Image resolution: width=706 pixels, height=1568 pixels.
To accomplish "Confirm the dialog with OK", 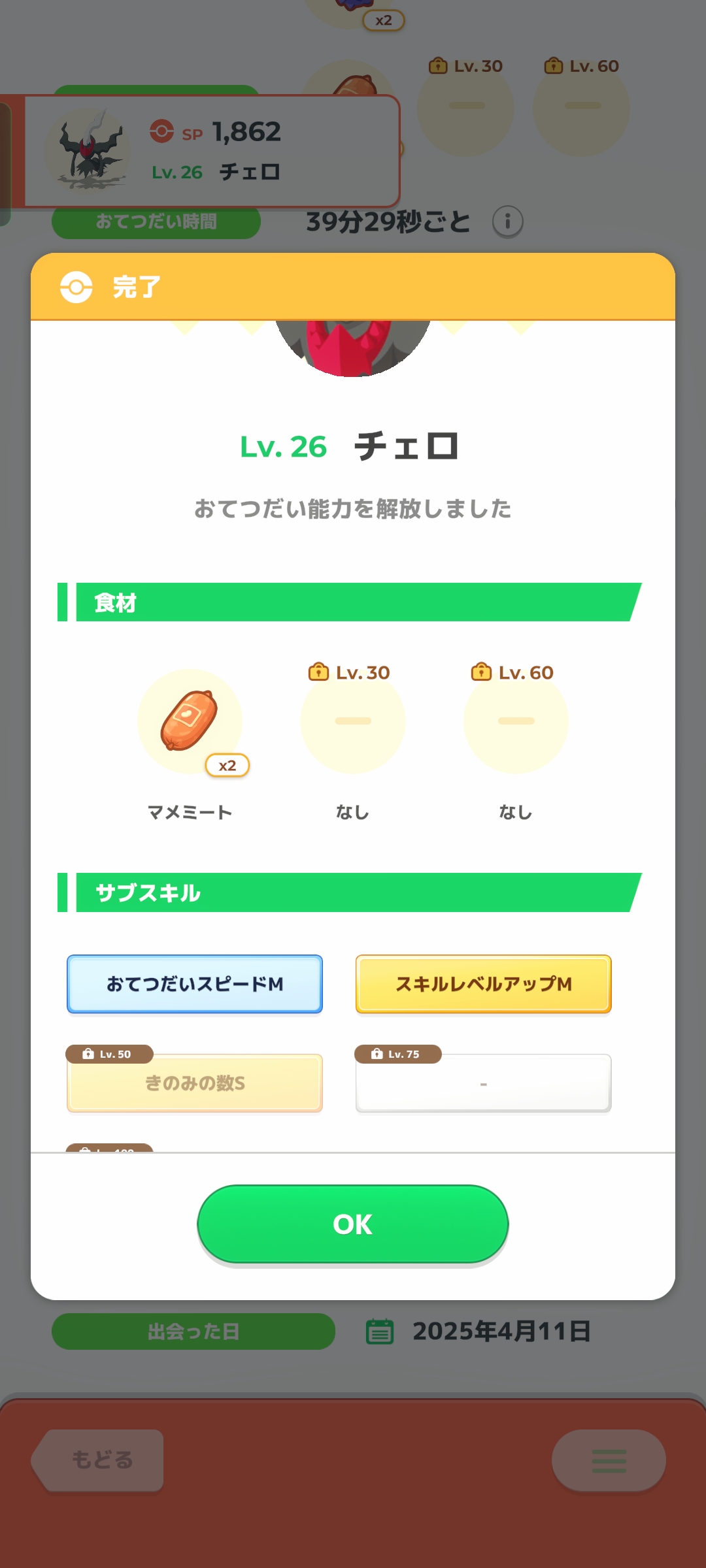I will (352, 1224).
